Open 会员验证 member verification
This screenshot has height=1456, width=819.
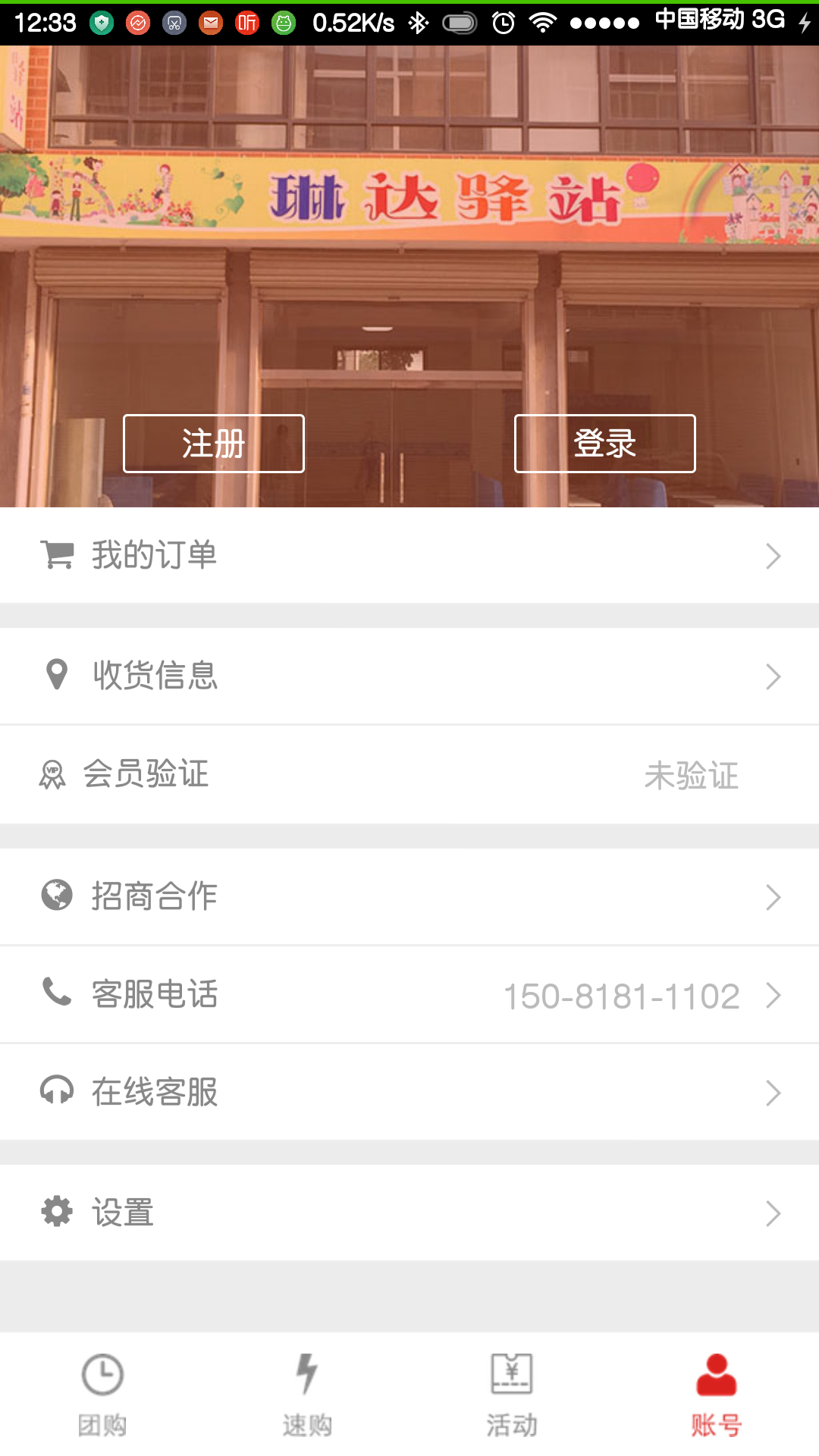pos(409,774)
